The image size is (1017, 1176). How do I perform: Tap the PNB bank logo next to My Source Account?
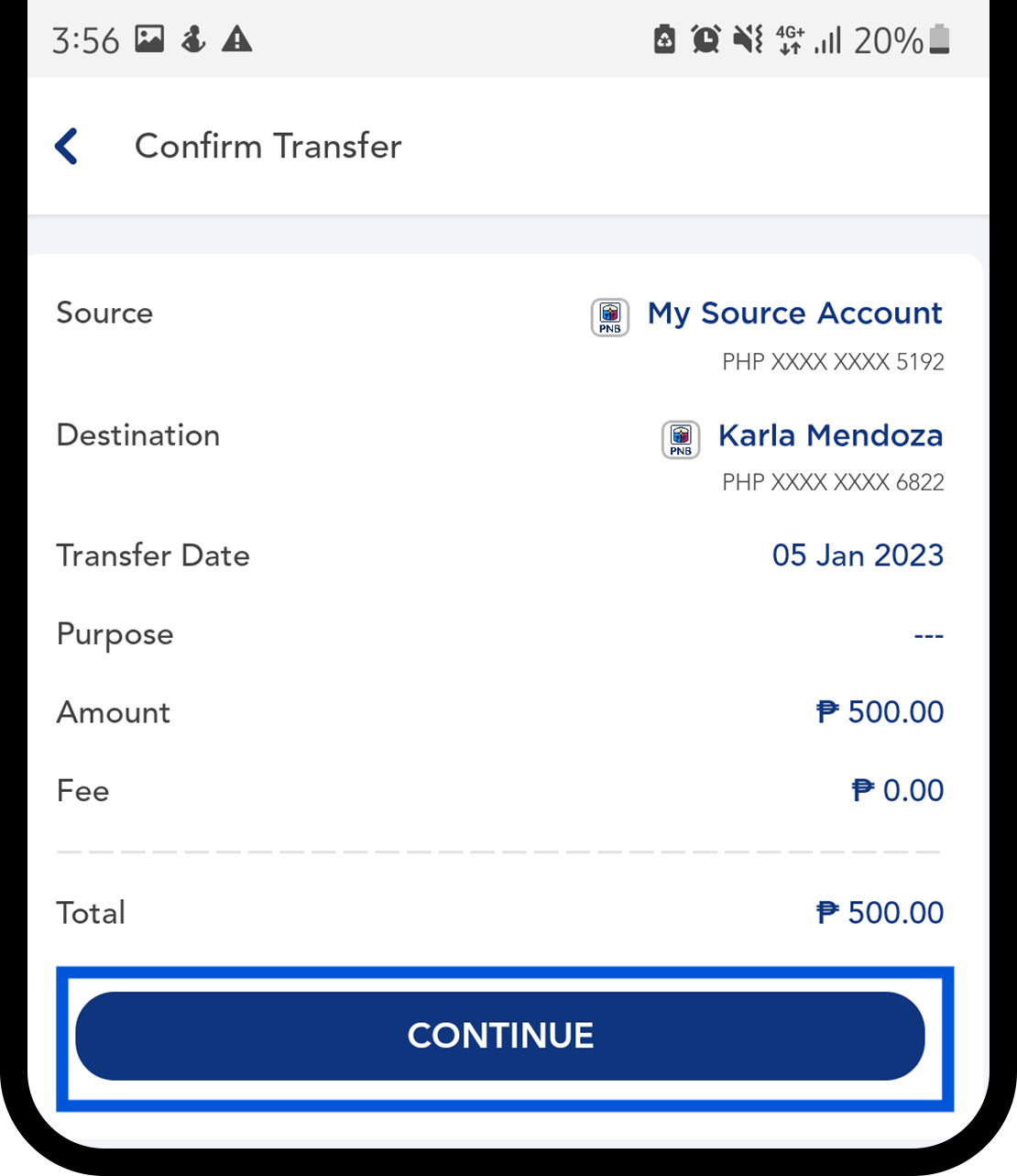tap(609, 316)
